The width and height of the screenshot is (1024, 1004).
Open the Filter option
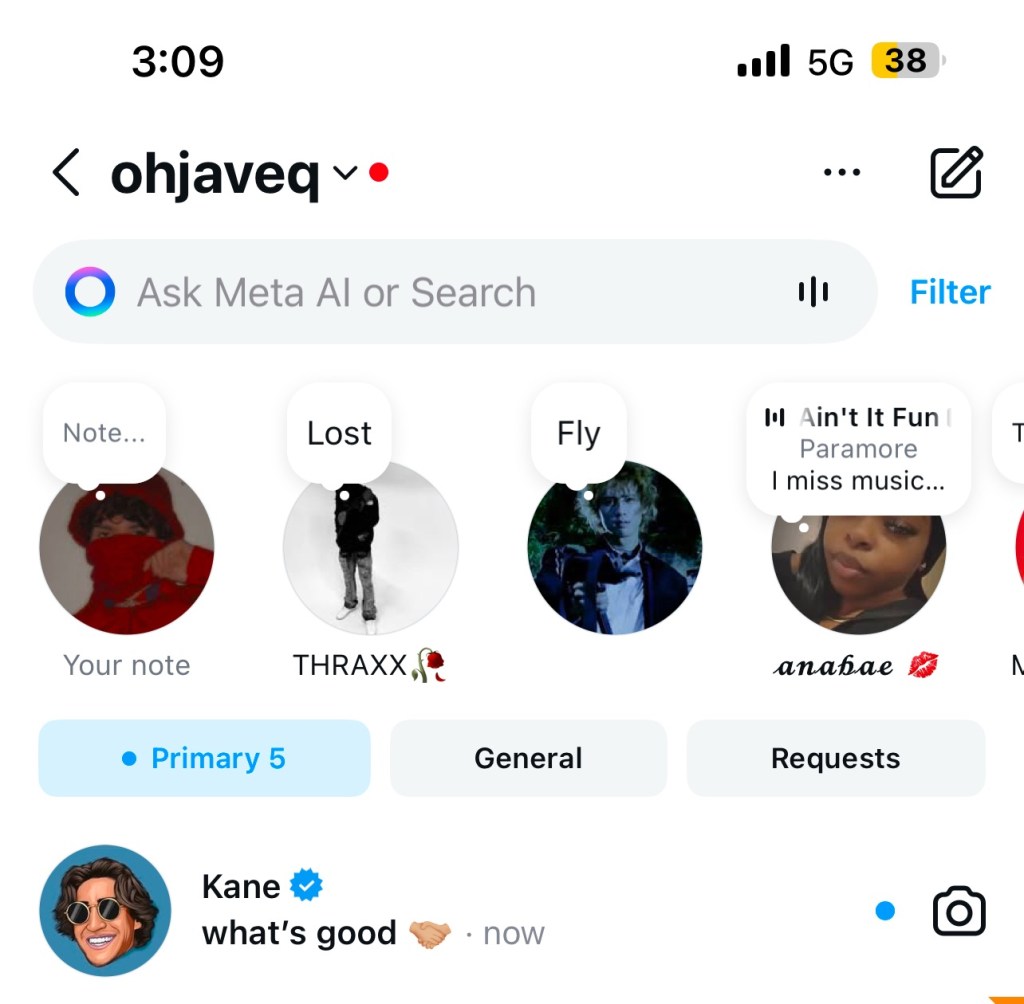click(x=949, y=292)
